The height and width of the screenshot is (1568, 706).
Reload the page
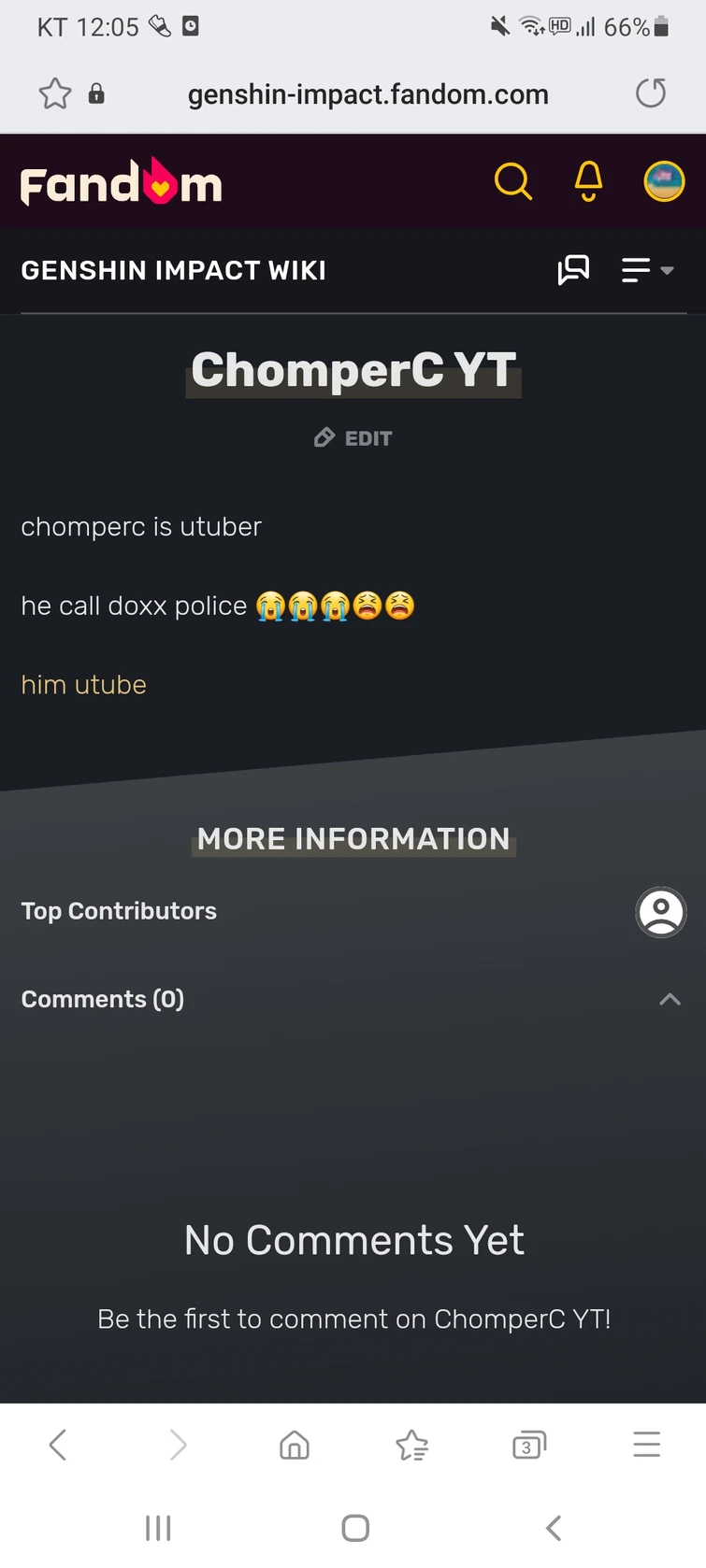[x=651, y=93]
